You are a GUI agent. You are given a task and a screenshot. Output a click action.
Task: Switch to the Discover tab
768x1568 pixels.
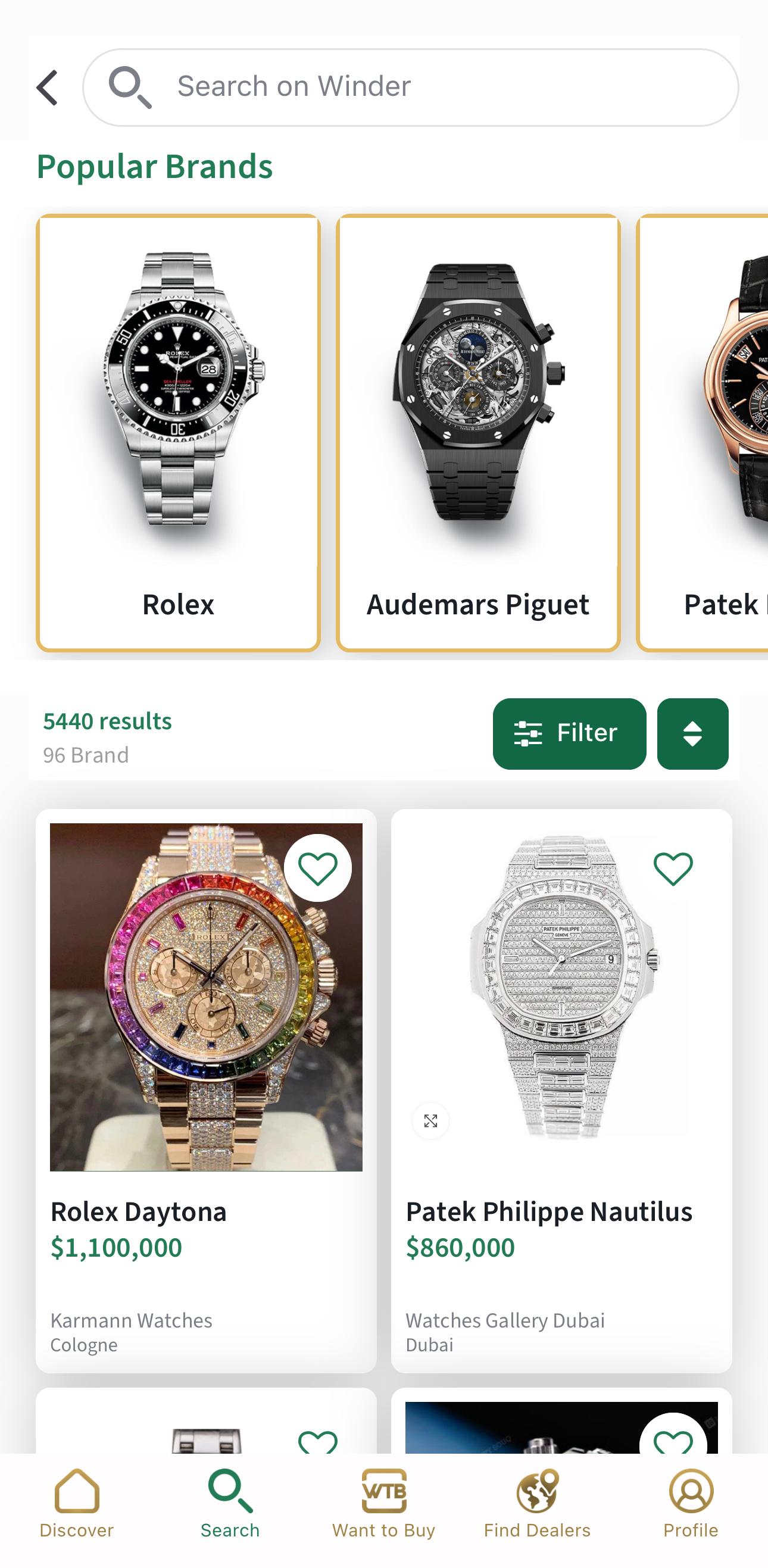[x=77, y=1504]
